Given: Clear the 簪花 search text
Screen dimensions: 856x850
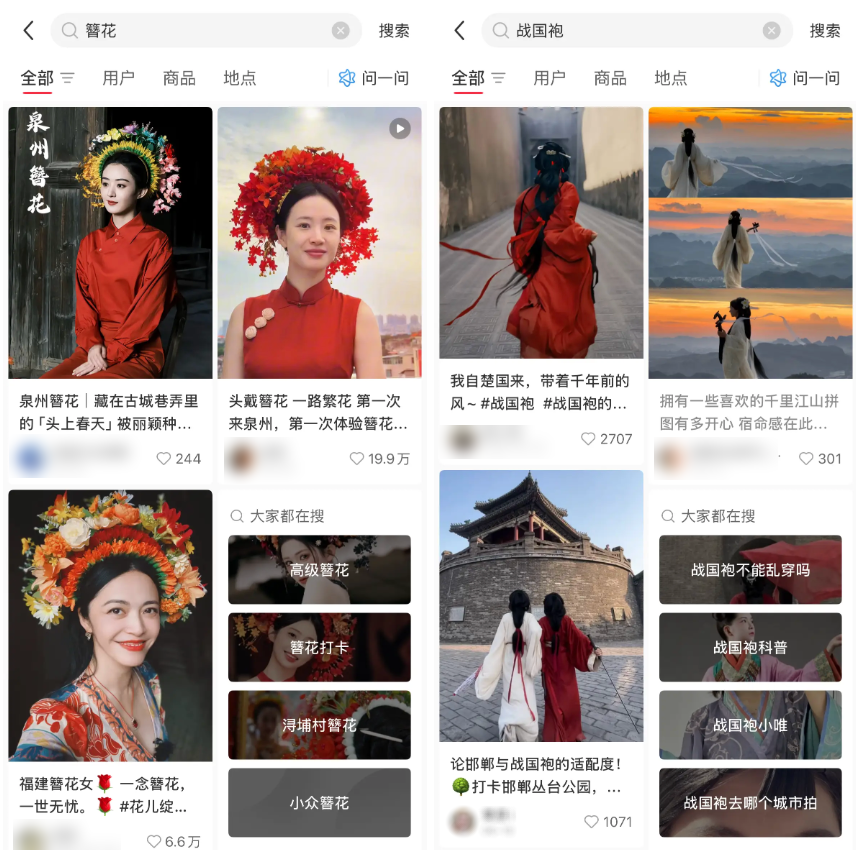Looking at the screenshot, I should 341,31.
